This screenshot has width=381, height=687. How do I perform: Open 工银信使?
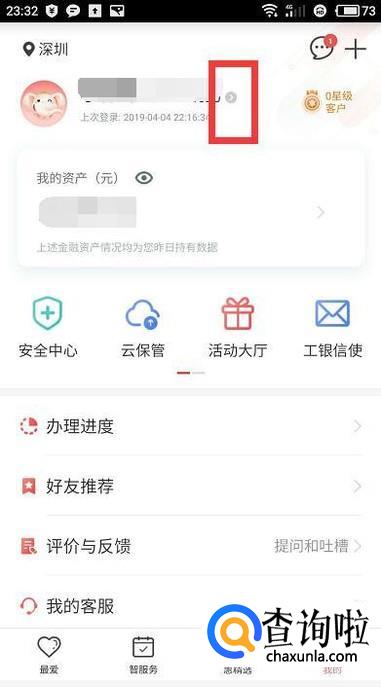(333, 327)
